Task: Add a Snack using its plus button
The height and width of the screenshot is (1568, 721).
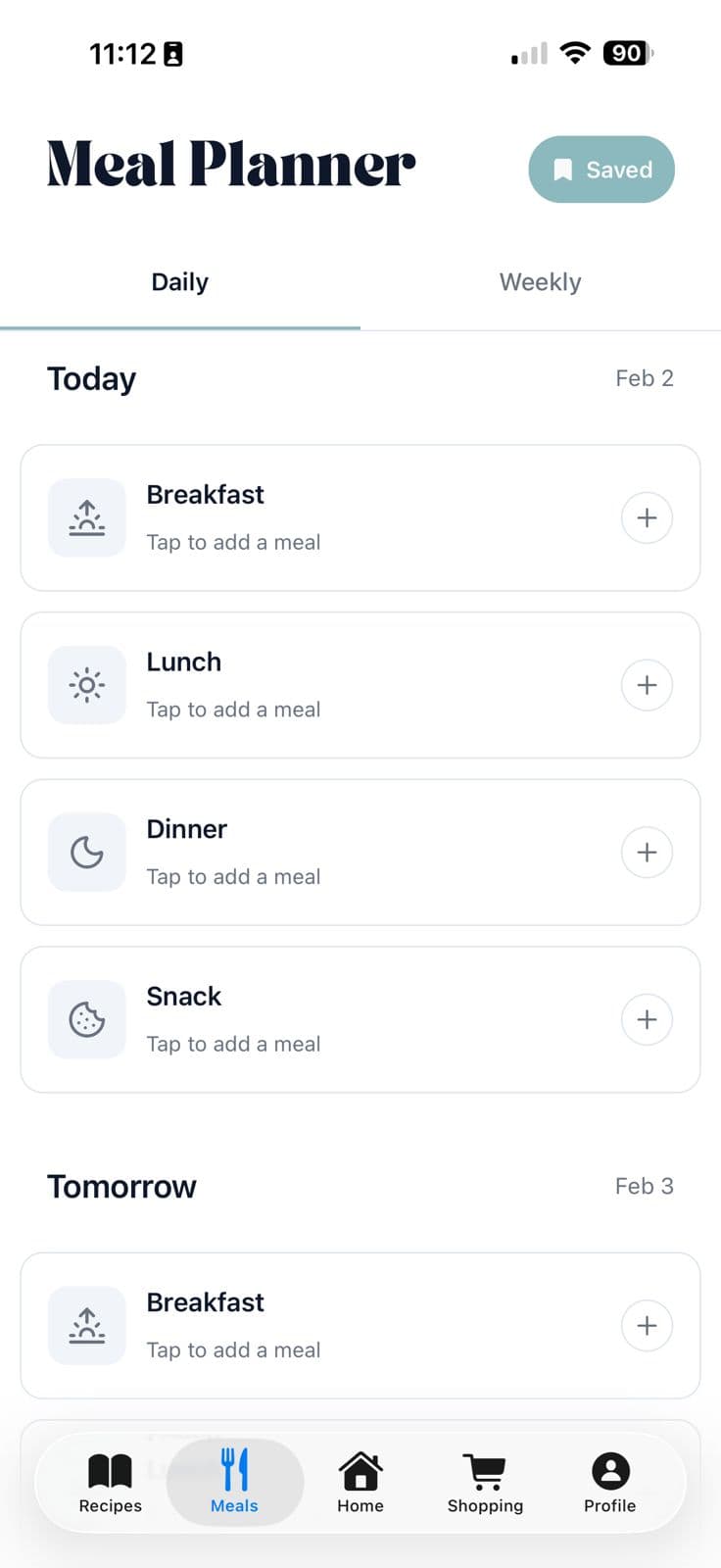Action: point(647,1019)
